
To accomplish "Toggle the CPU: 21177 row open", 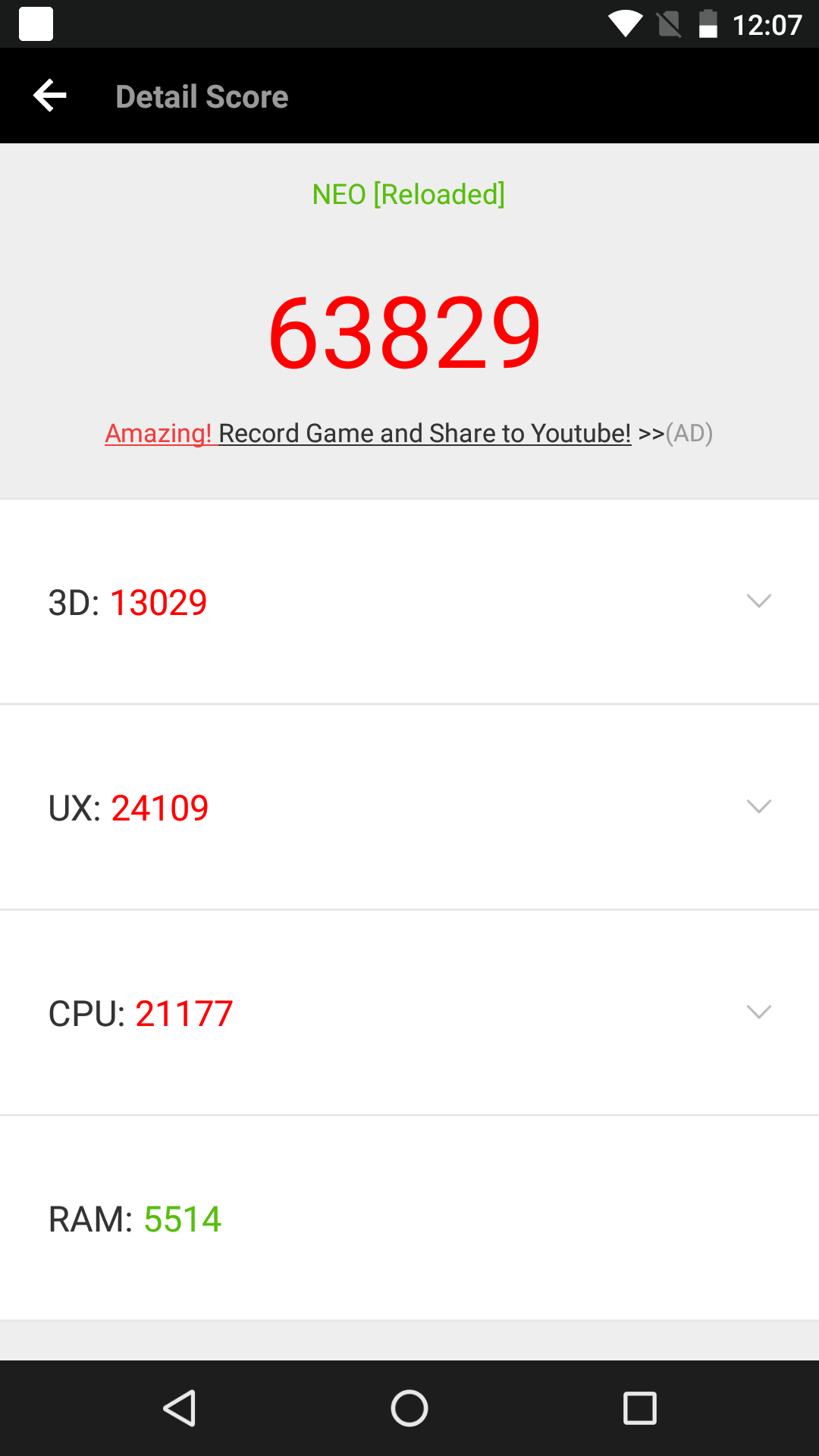I will point(409,1012).
